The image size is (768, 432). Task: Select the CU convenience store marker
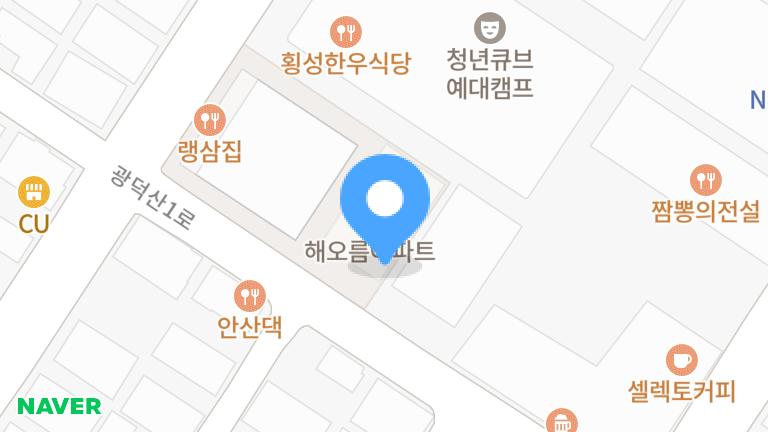click(x=34, y=191)
